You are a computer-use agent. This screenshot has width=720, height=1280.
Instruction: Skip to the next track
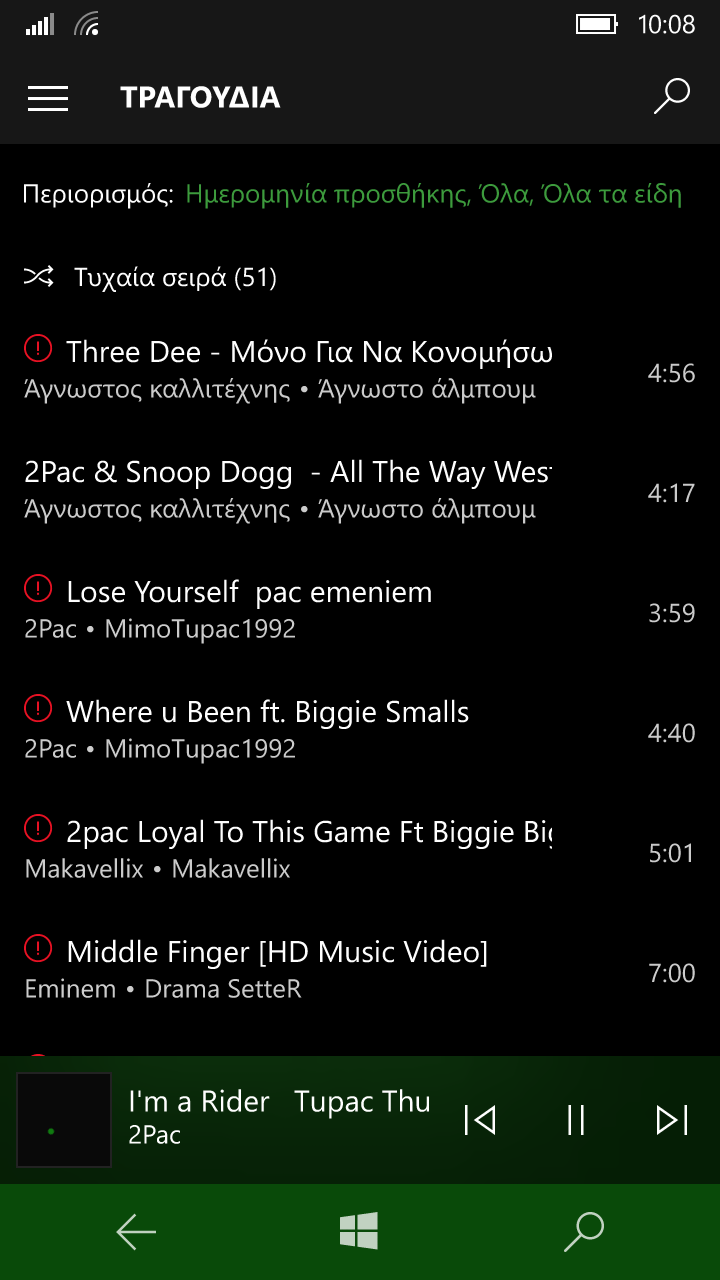672,1120
